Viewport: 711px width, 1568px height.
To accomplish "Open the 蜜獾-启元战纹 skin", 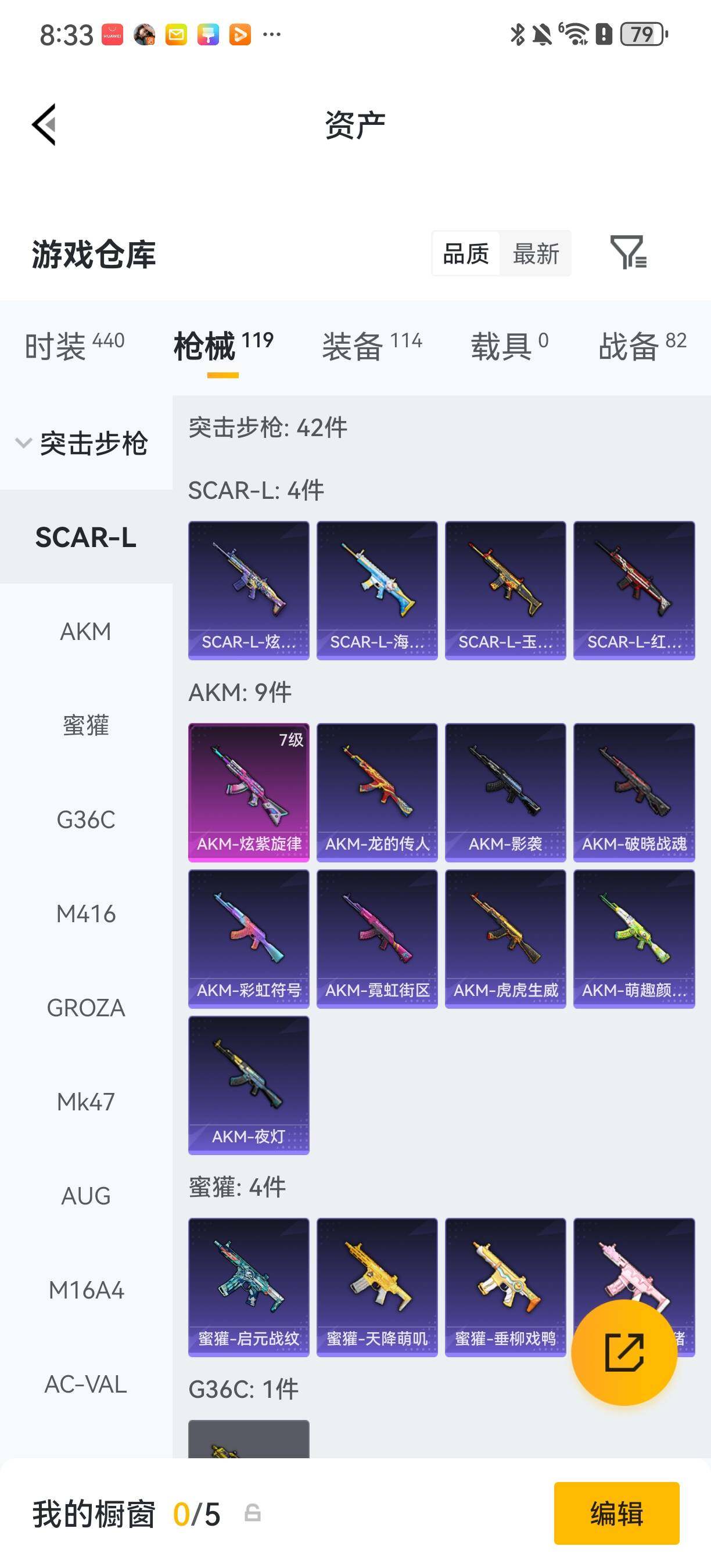I will point(249,1287).
